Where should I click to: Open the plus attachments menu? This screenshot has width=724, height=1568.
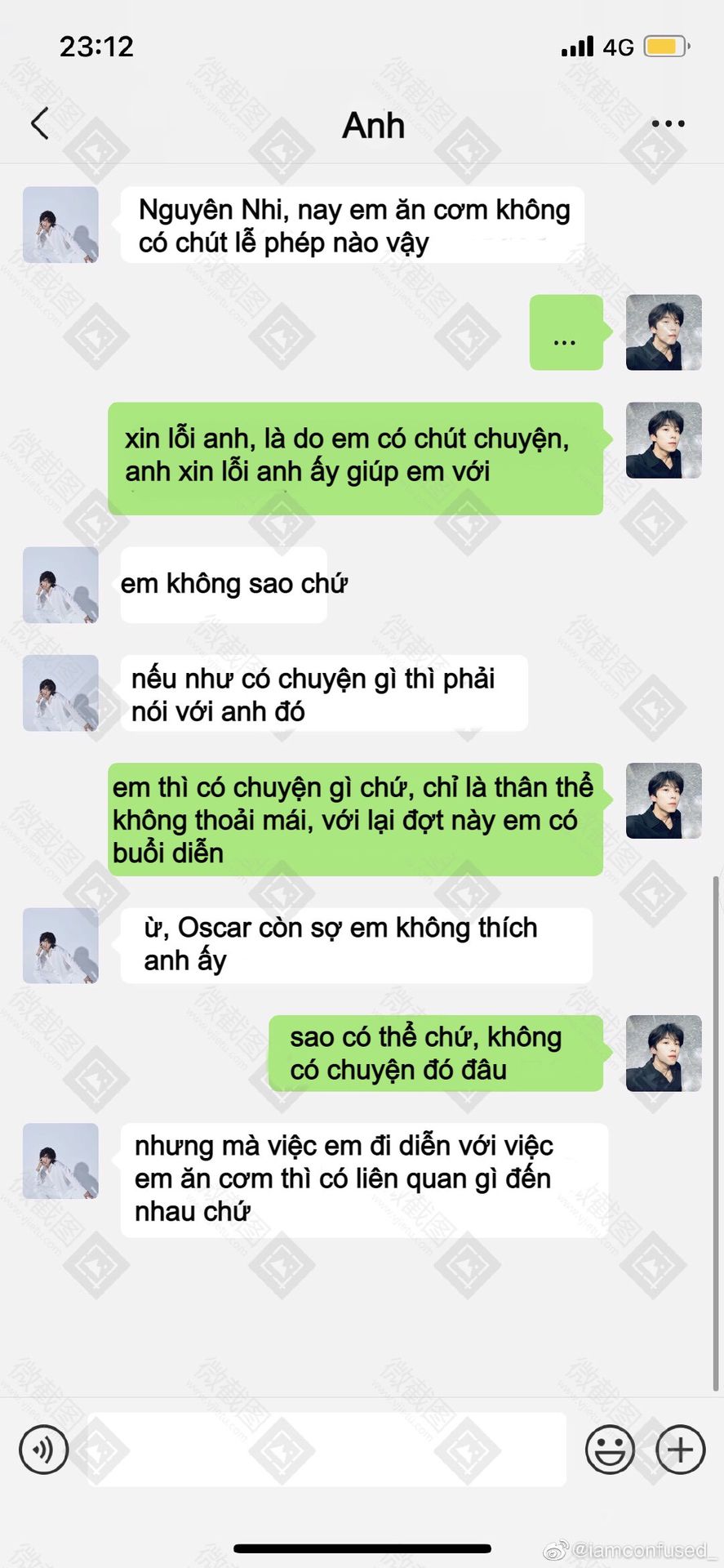(680, 1450)
